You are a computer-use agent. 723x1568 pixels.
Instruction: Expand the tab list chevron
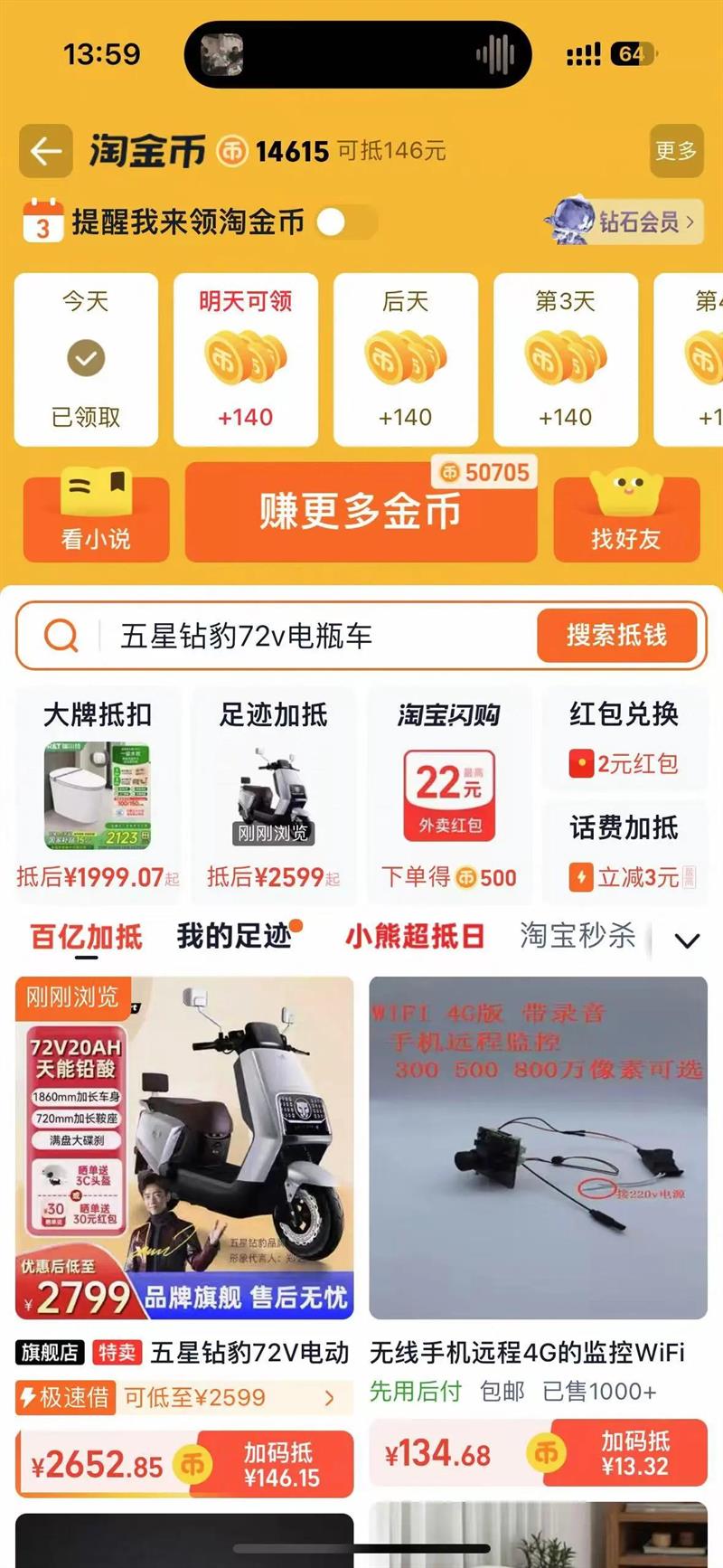click(x=687, y=940)
